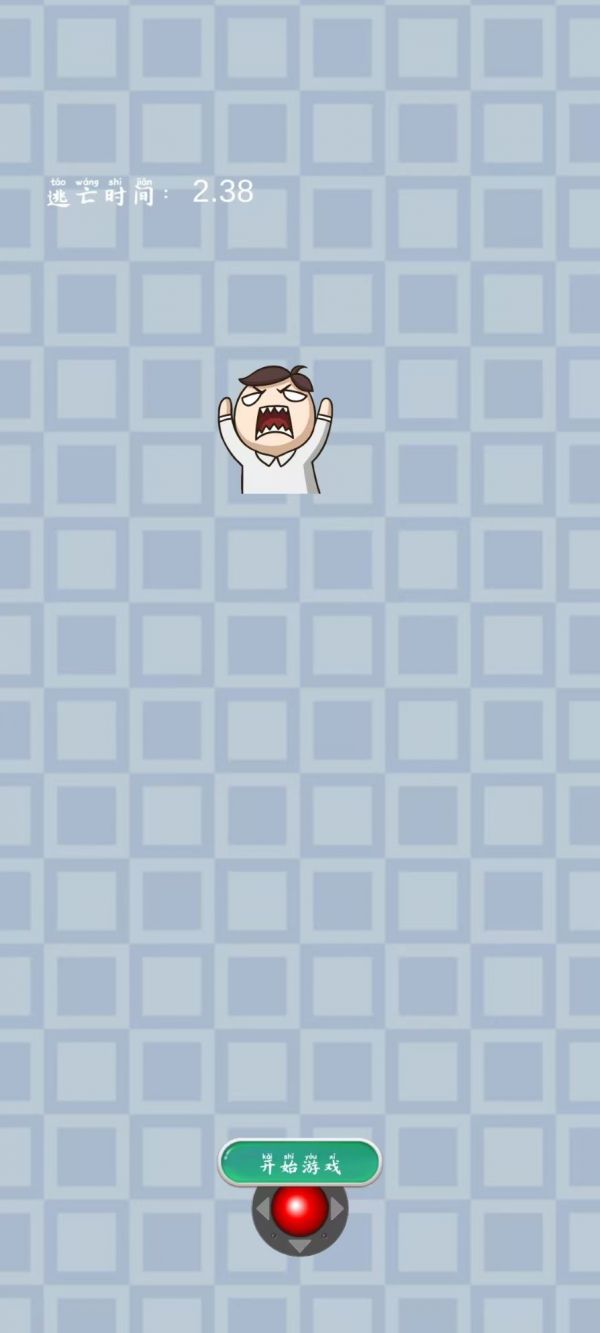Tap the joystick's right arrow

click(338, 1210)
